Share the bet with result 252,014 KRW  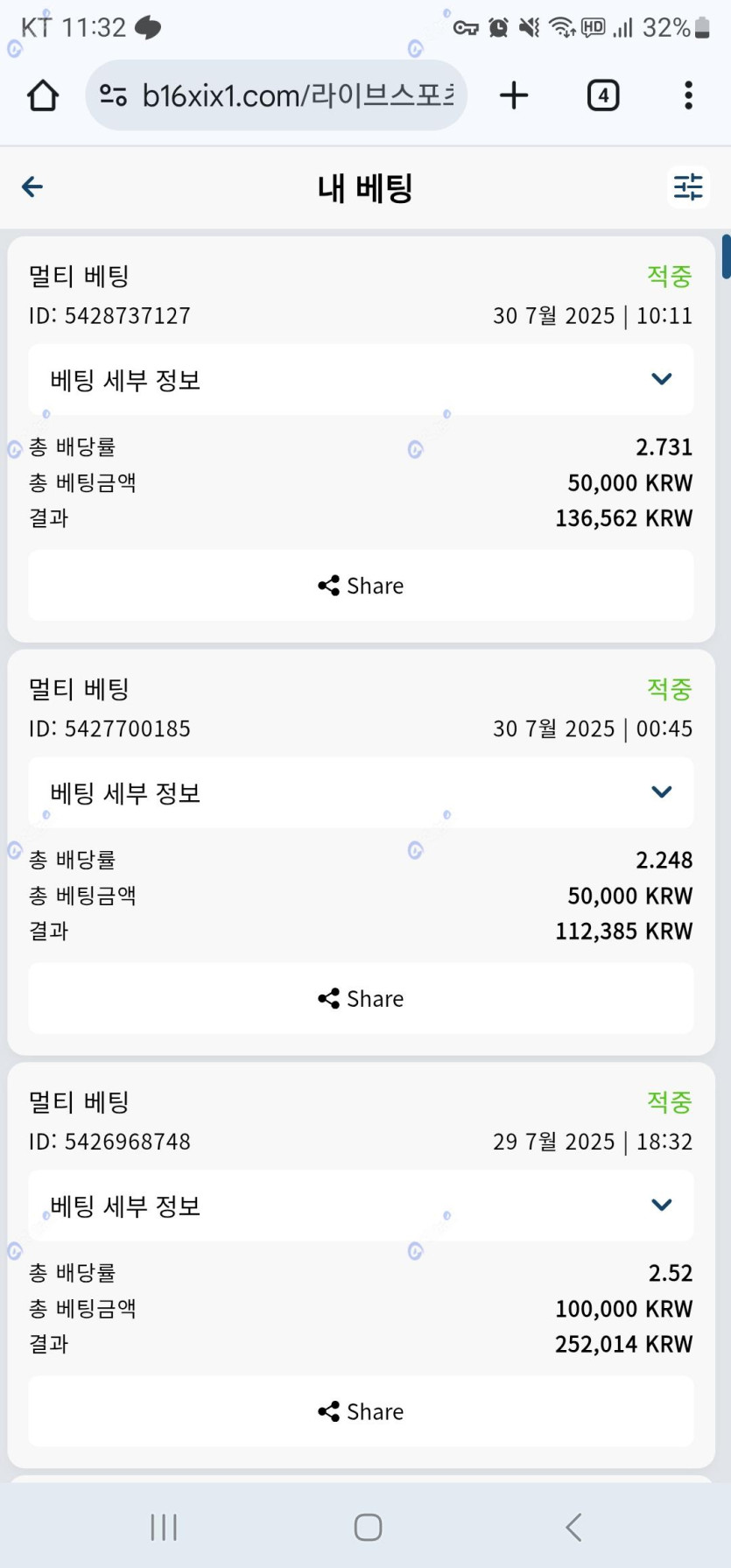tap(361, 1411)
